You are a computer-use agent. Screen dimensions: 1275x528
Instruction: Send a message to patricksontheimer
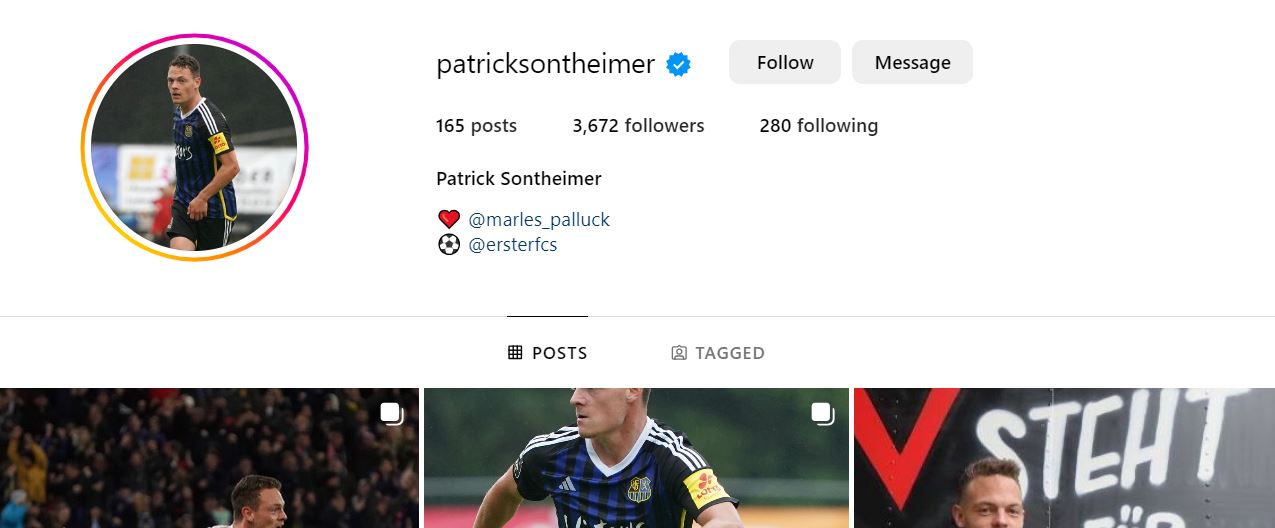912,62
